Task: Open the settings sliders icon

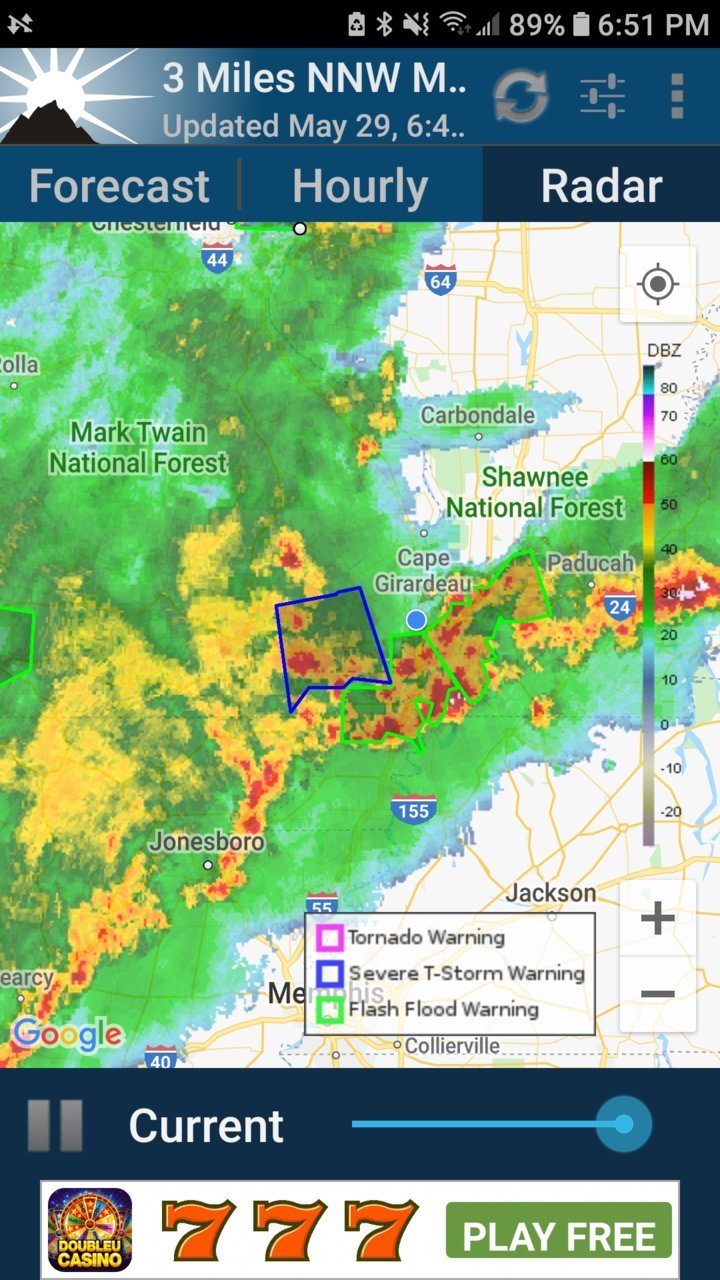Action: coord(603,97)
